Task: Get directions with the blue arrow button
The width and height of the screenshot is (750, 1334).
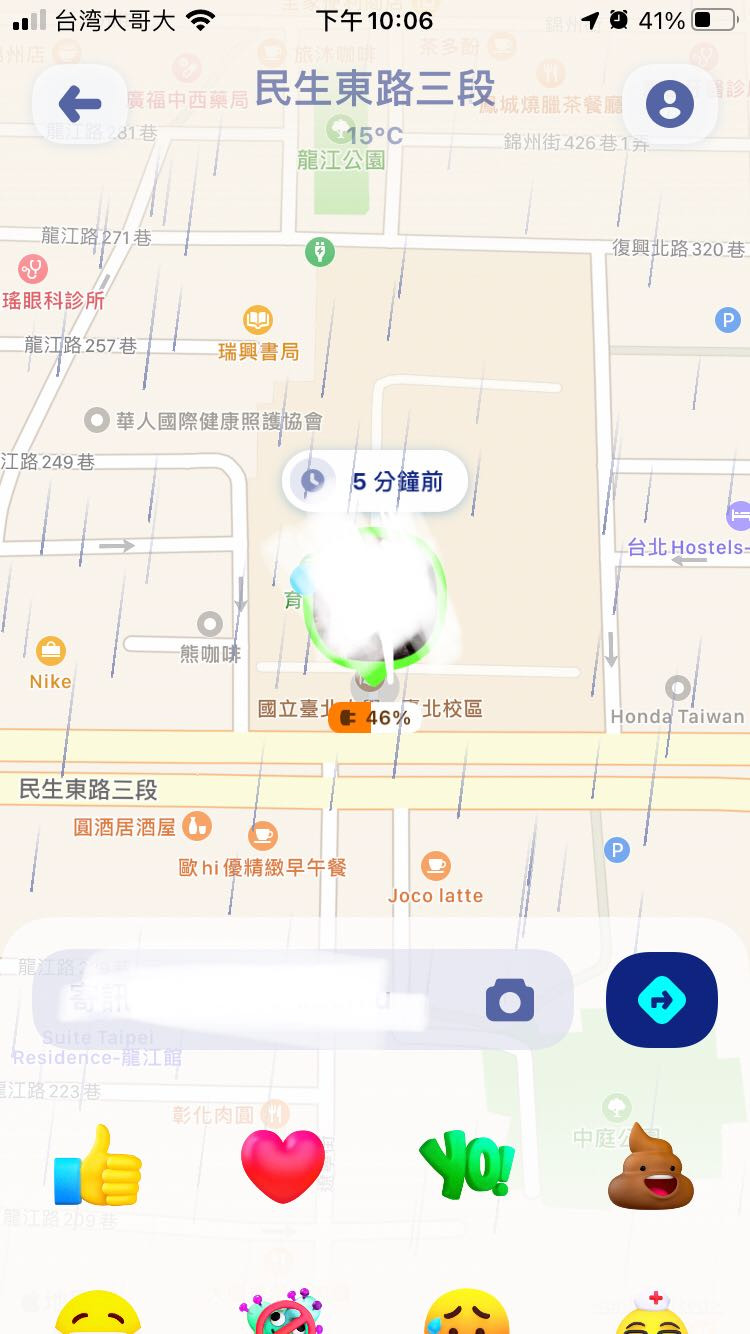Action: (x=661, y=999)
